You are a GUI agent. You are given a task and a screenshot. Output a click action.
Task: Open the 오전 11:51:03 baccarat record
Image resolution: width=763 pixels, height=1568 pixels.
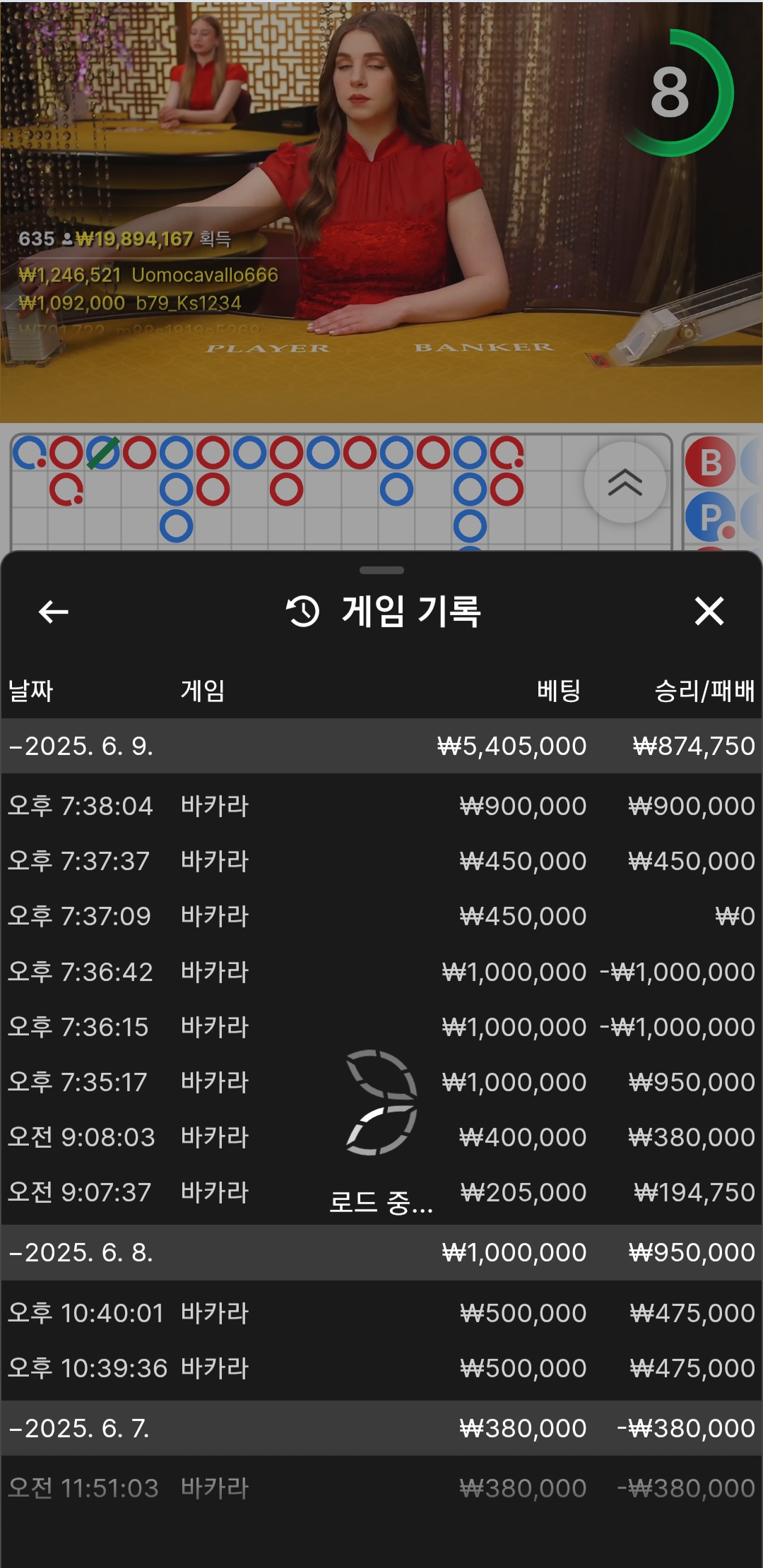tap(381, 1488)
